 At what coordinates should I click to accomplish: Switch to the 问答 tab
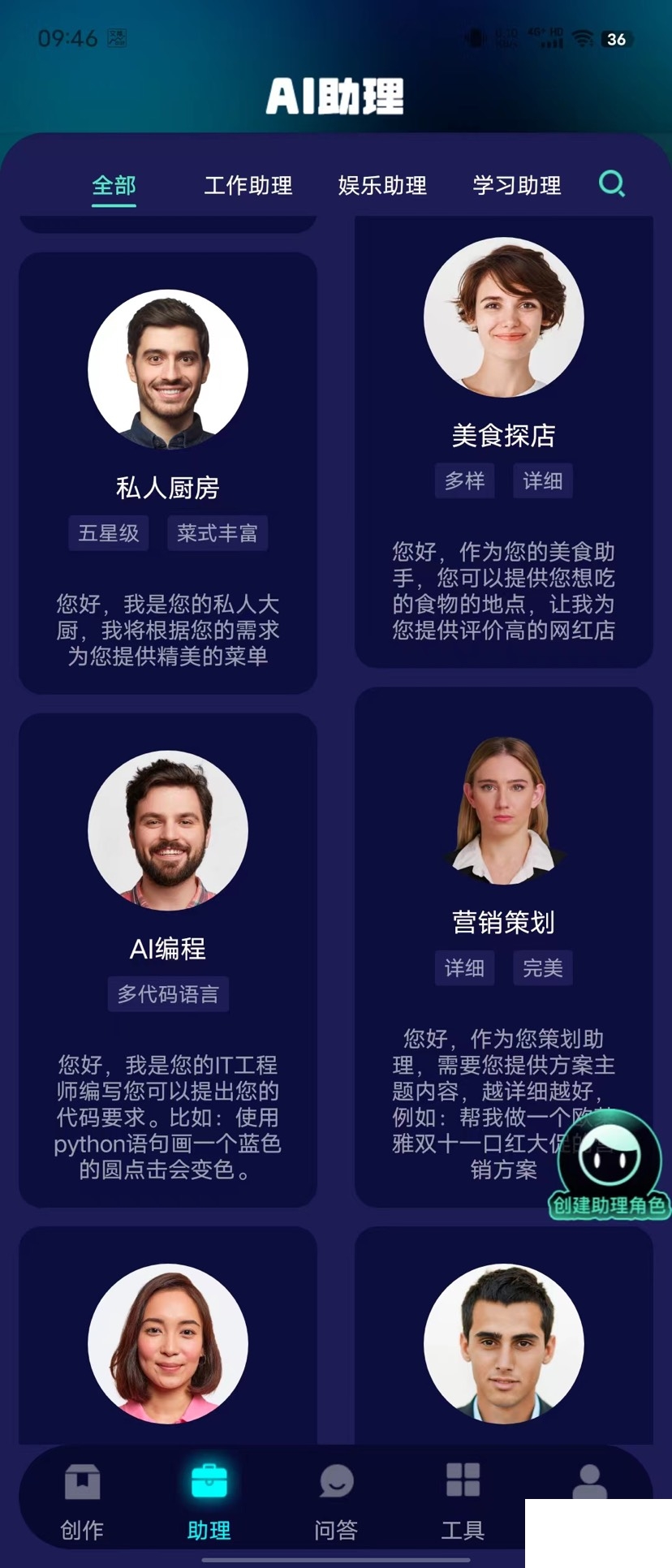336,1501
